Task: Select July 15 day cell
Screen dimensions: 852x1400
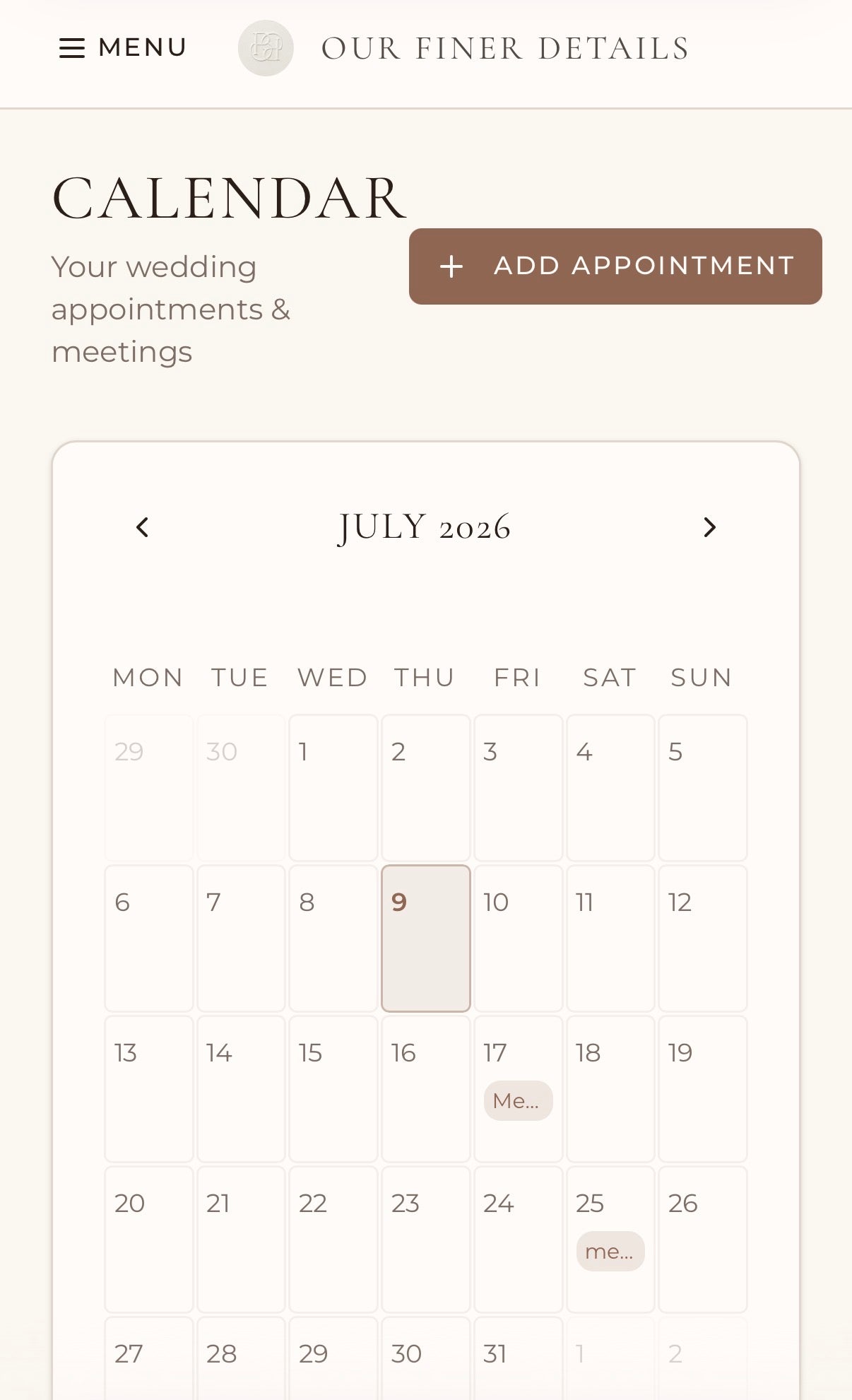Action: click(x=333, y=1089)
